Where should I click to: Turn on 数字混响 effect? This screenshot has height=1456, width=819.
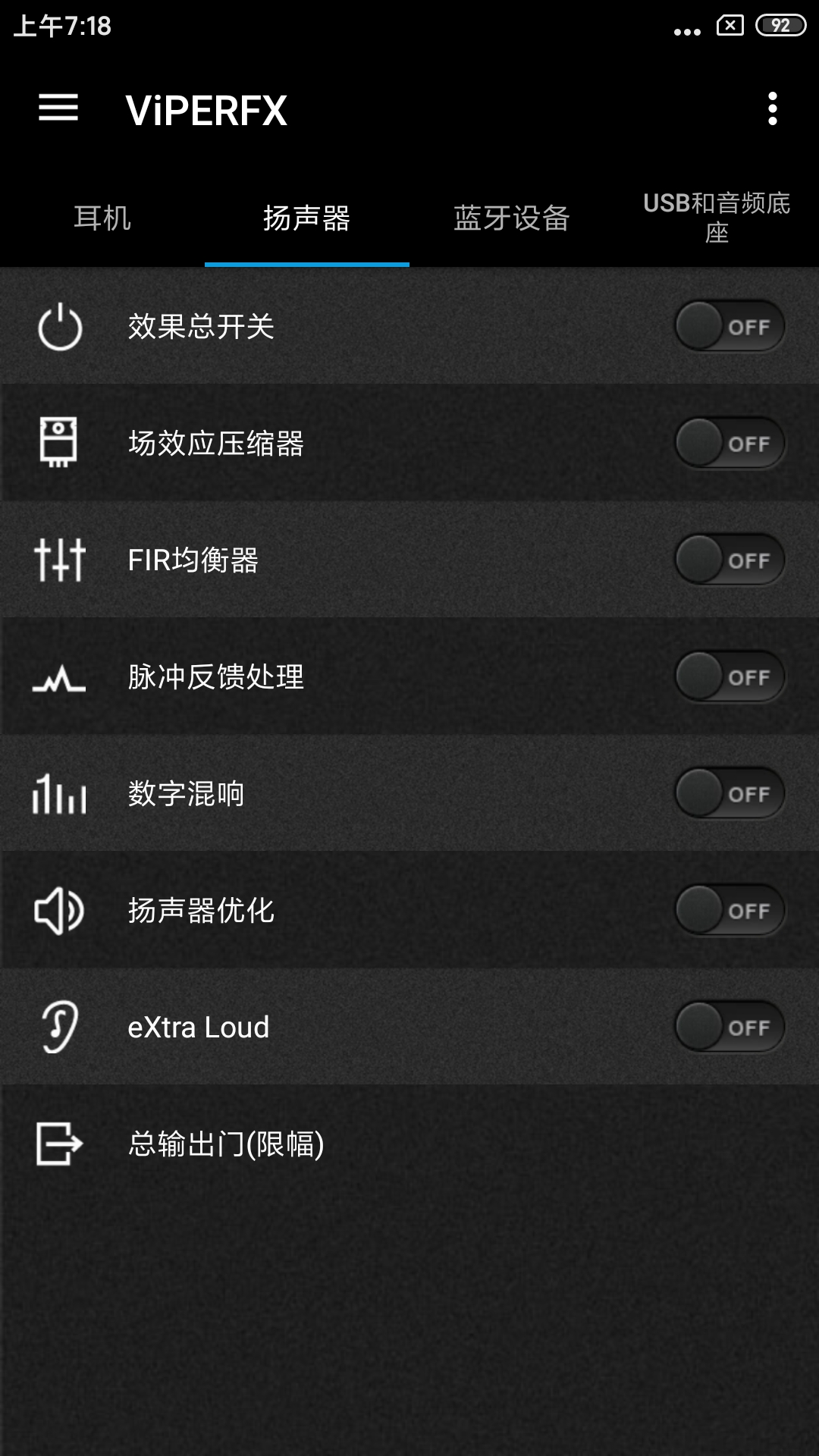click(x=730, y=794)
